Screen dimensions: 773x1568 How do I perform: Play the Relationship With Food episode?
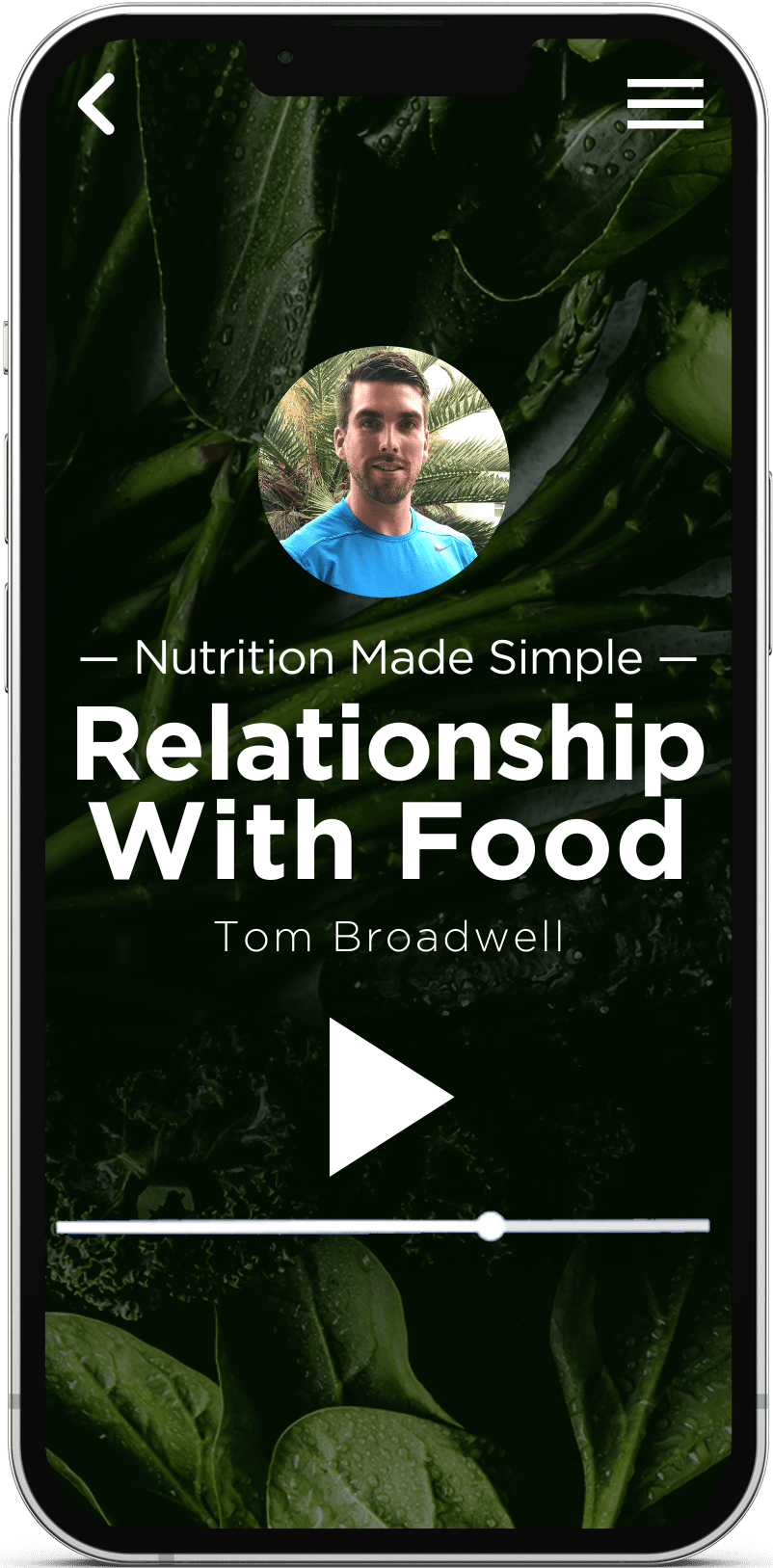[x=386, y=1097]
